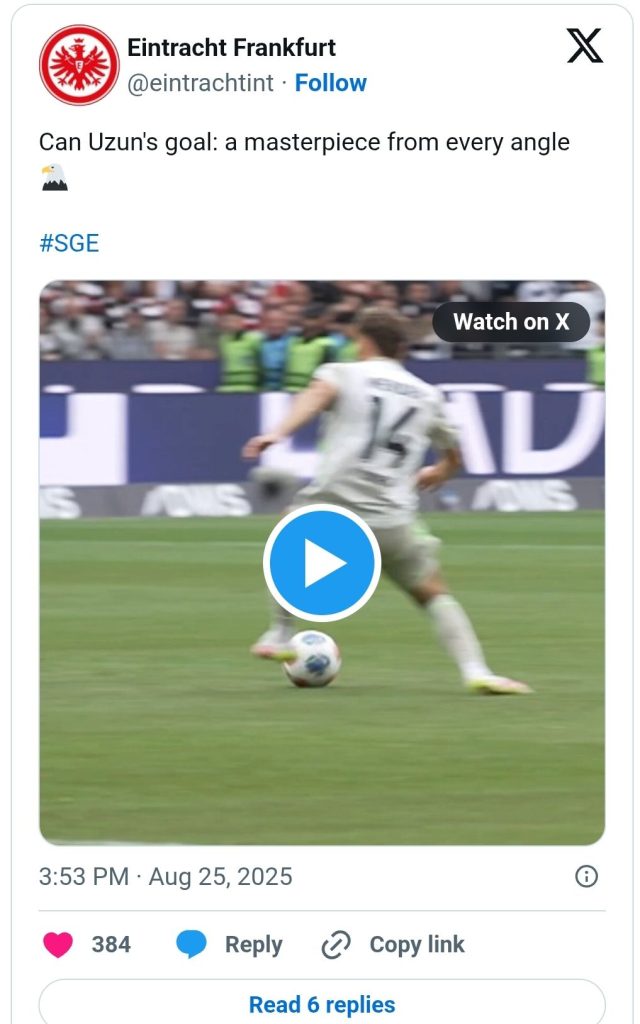This screenshot has width=640, height=1024.
Task: Open Eintracht Frankfurt profile picture
Action: [79, 65]
